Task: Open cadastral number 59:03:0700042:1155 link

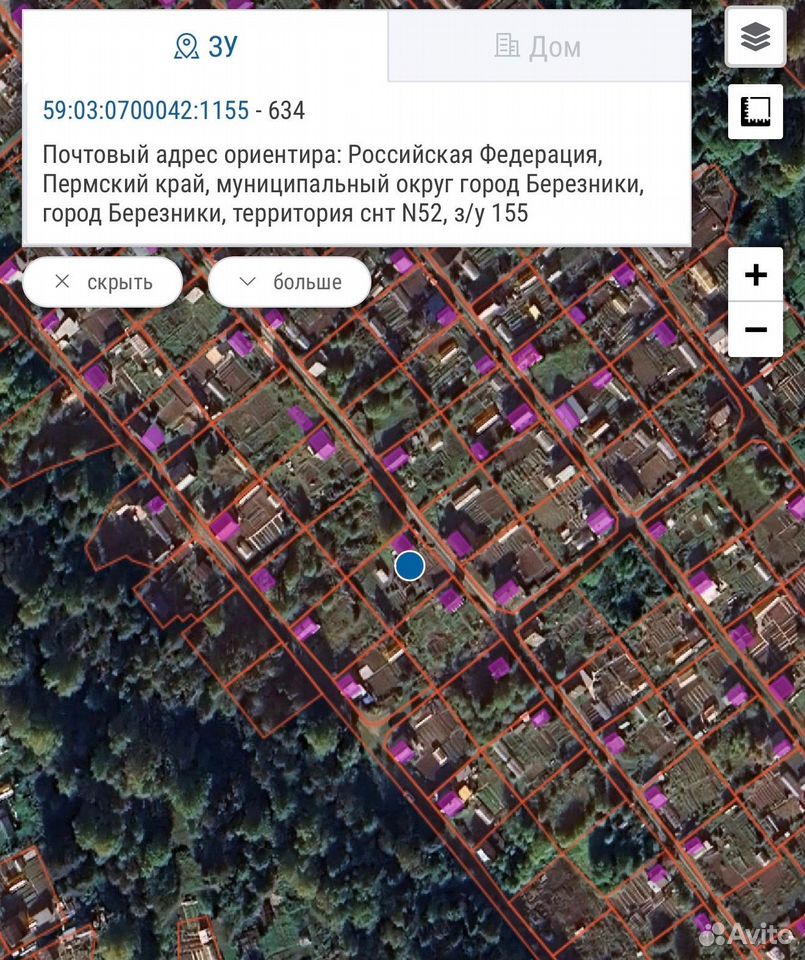Action: coord(146,111)
